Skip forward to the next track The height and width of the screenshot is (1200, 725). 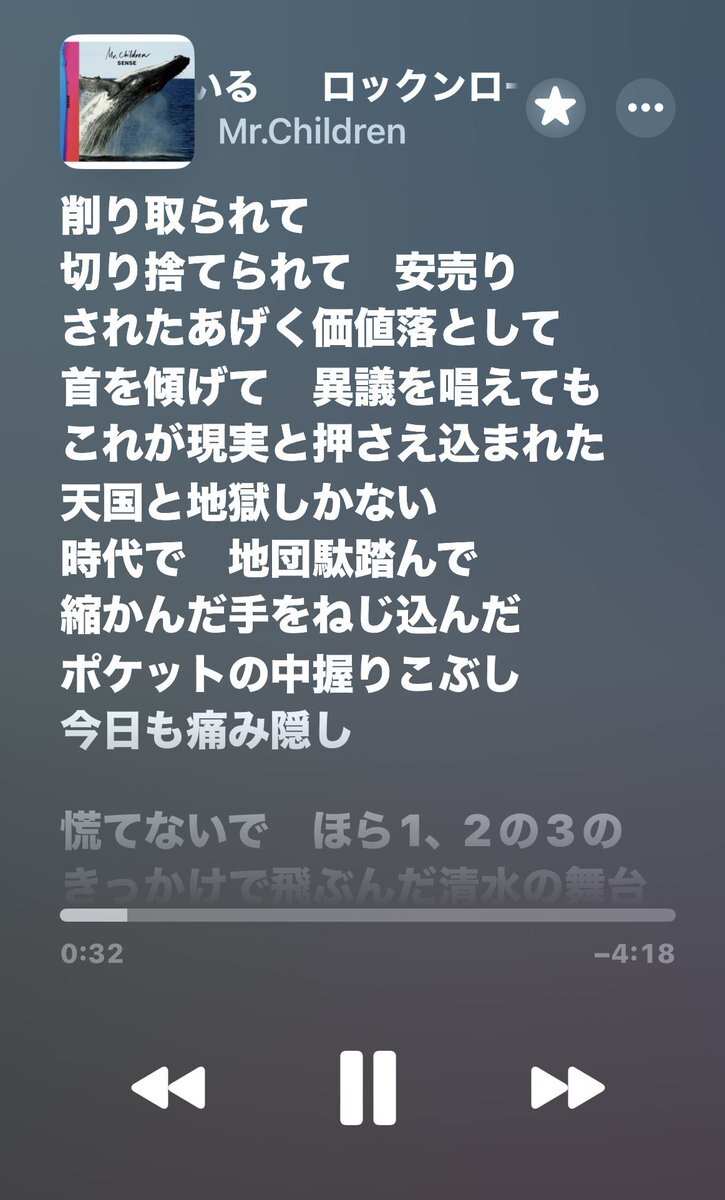click(x=567, y=1088)
